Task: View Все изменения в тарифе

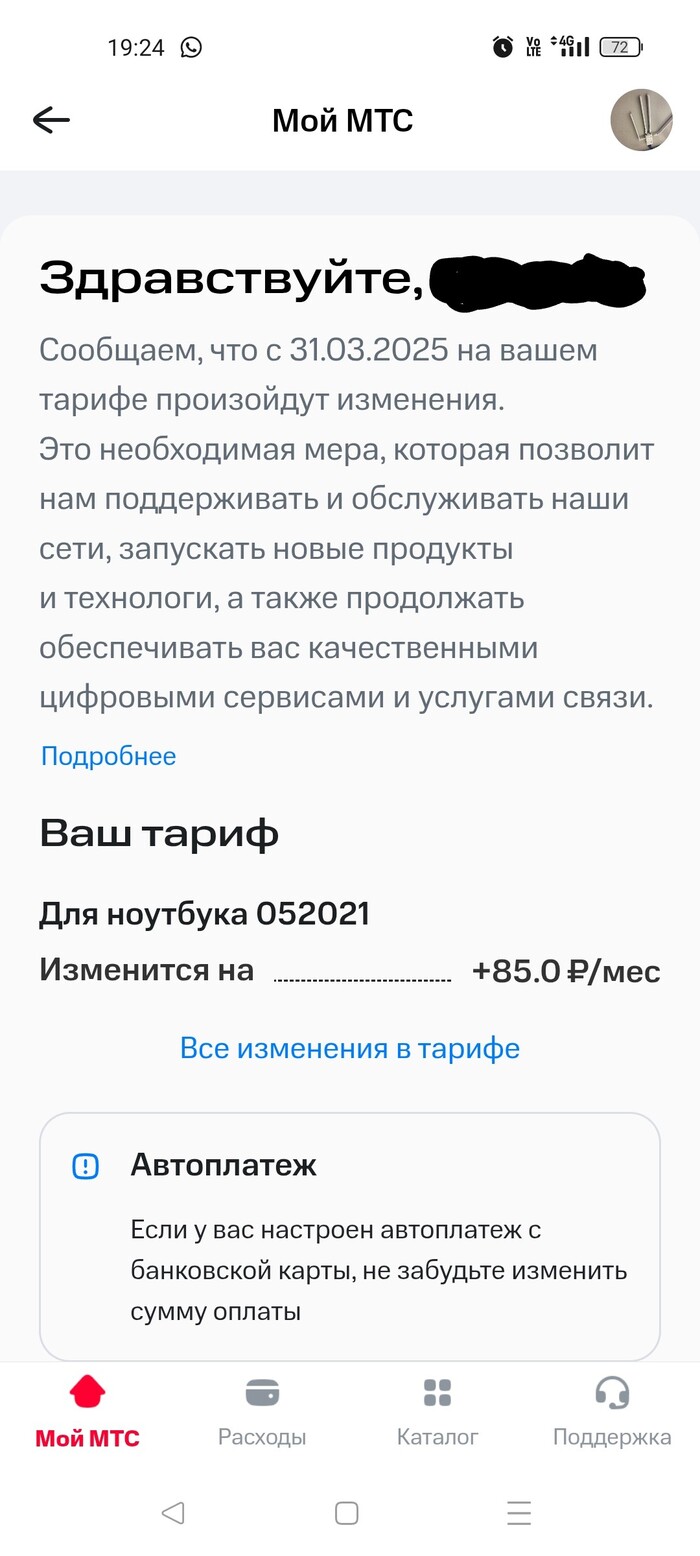Action: pos(350,1048)
